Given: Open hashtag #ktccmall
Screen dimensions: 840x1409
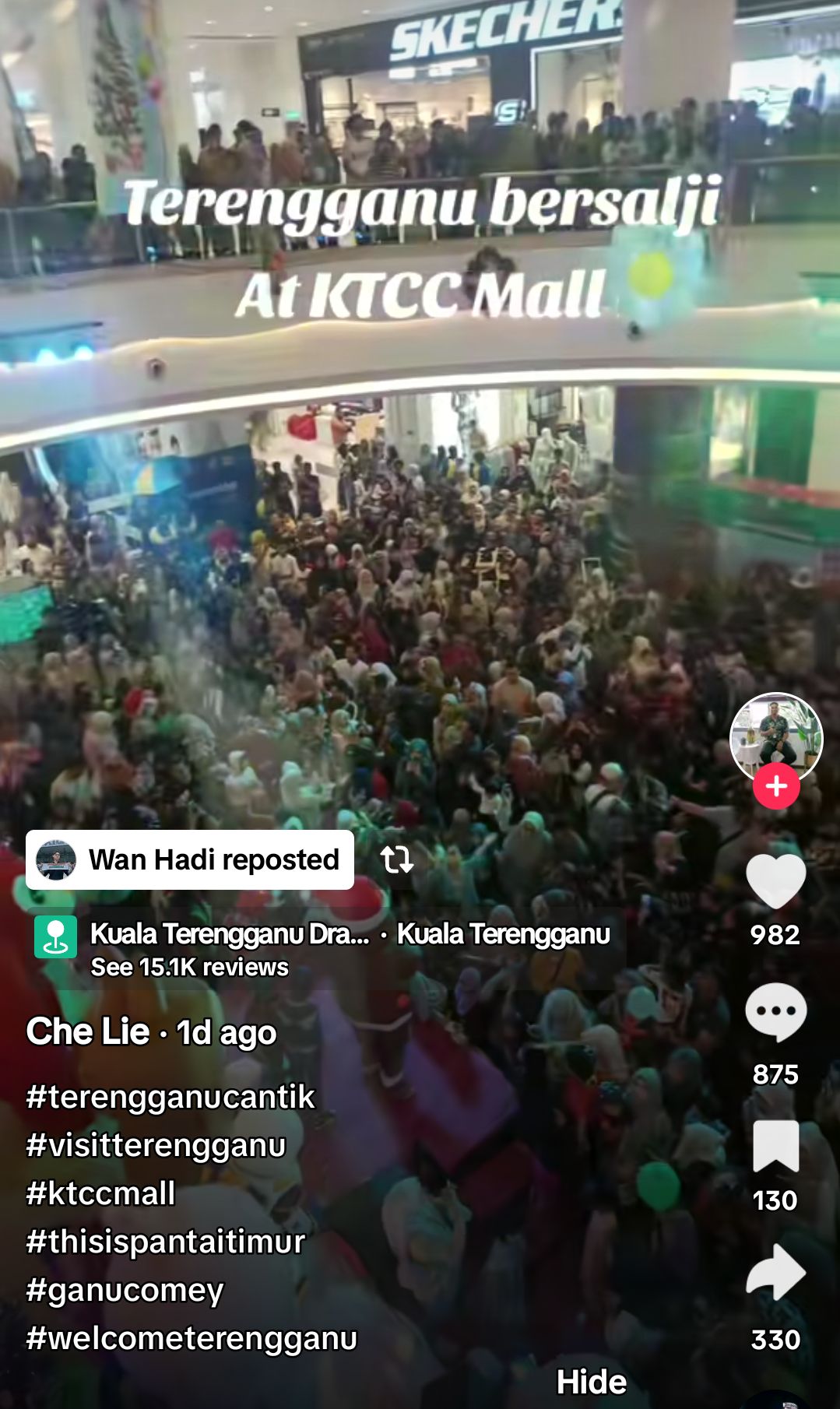Looking at the screenshot, I should click(x=100, y=1193).
